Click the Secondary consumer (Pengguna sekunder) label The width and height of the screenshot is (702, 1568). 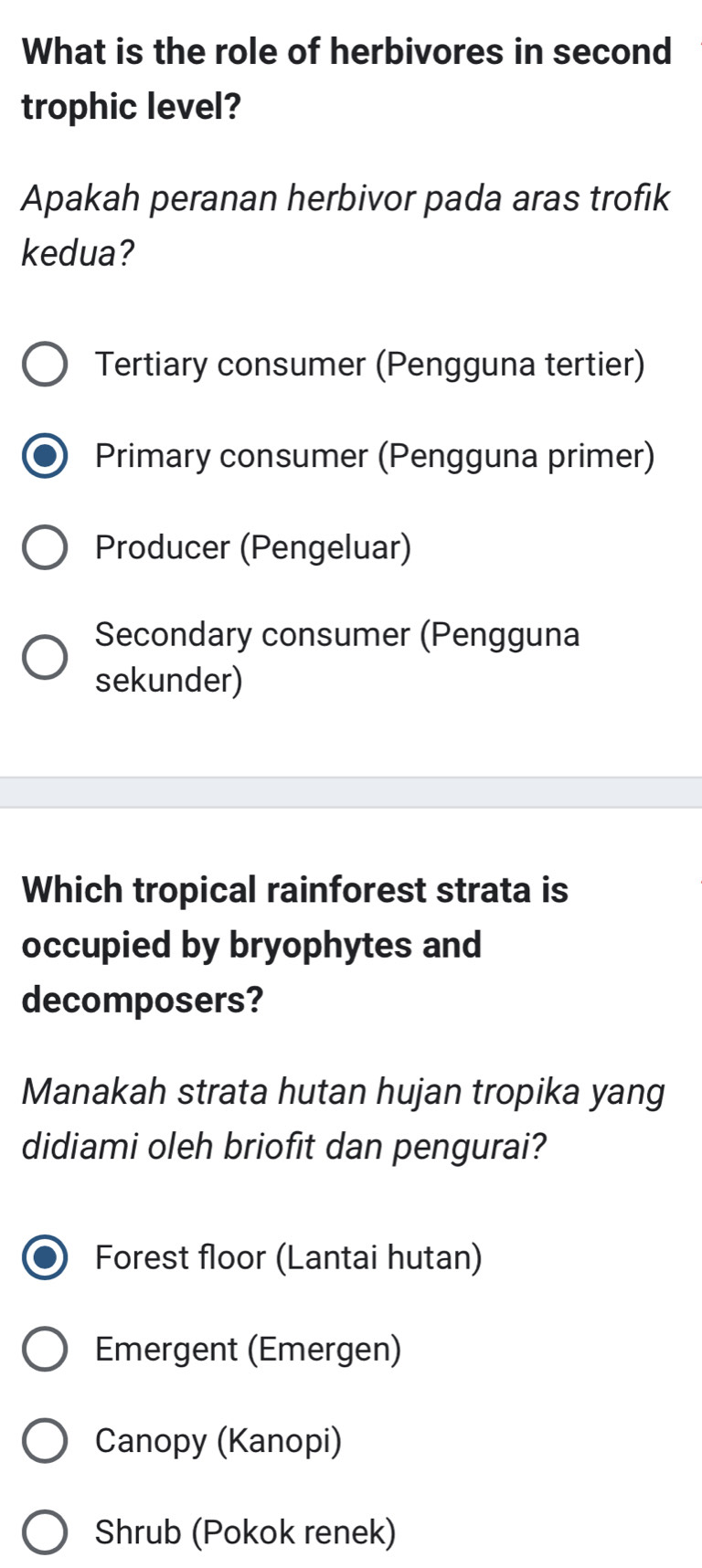[336, 655]
